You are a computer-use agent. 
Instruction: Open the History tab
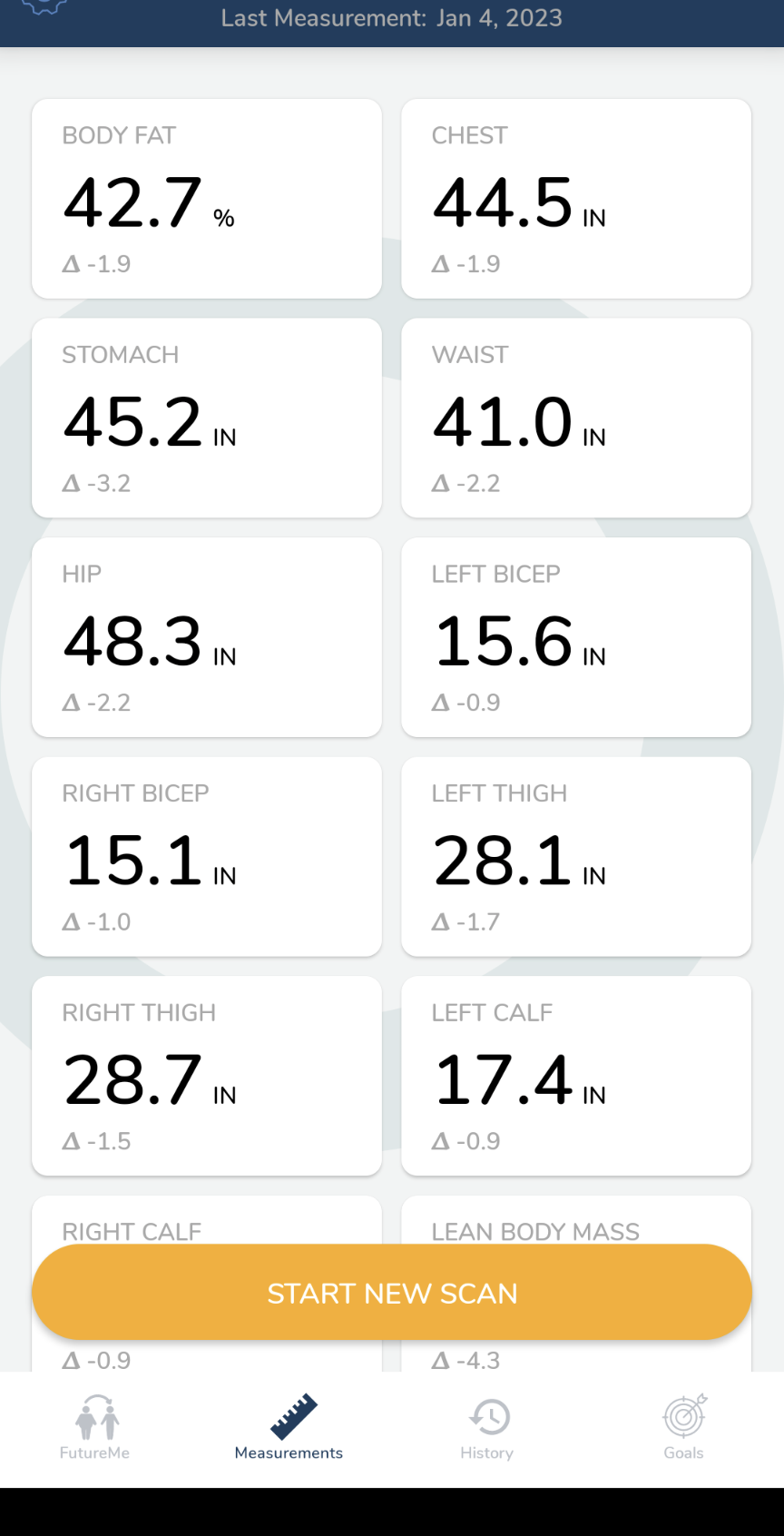pyautogui.click(x=487, y=1428)
